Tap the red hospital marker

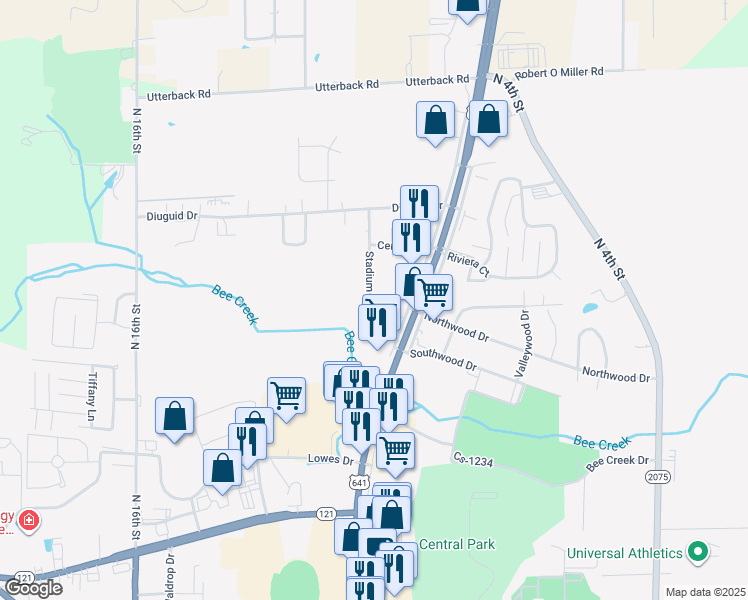click(x=29, y=521)
